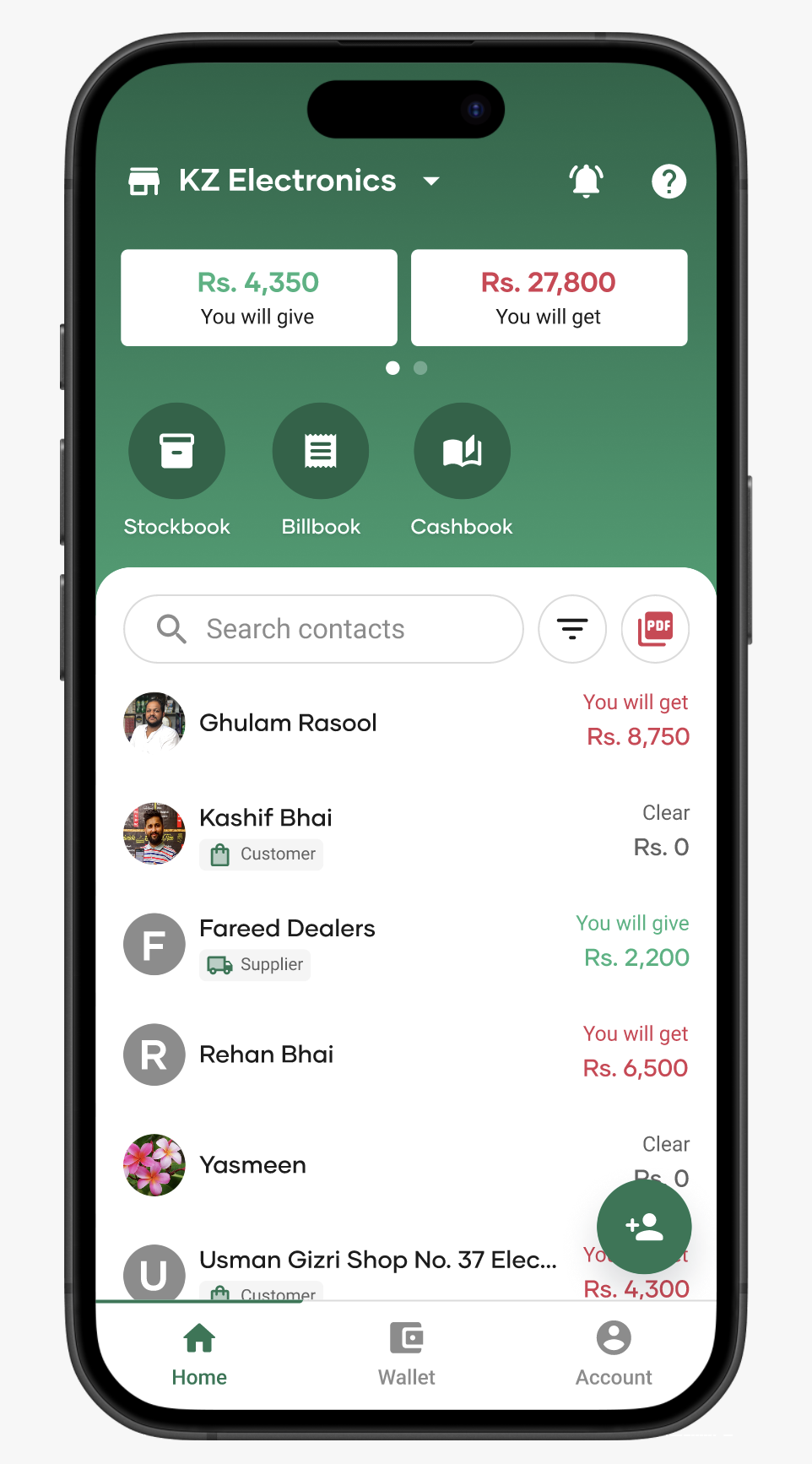
Task: Open the Stockbook
Action: tap(176, 451)
